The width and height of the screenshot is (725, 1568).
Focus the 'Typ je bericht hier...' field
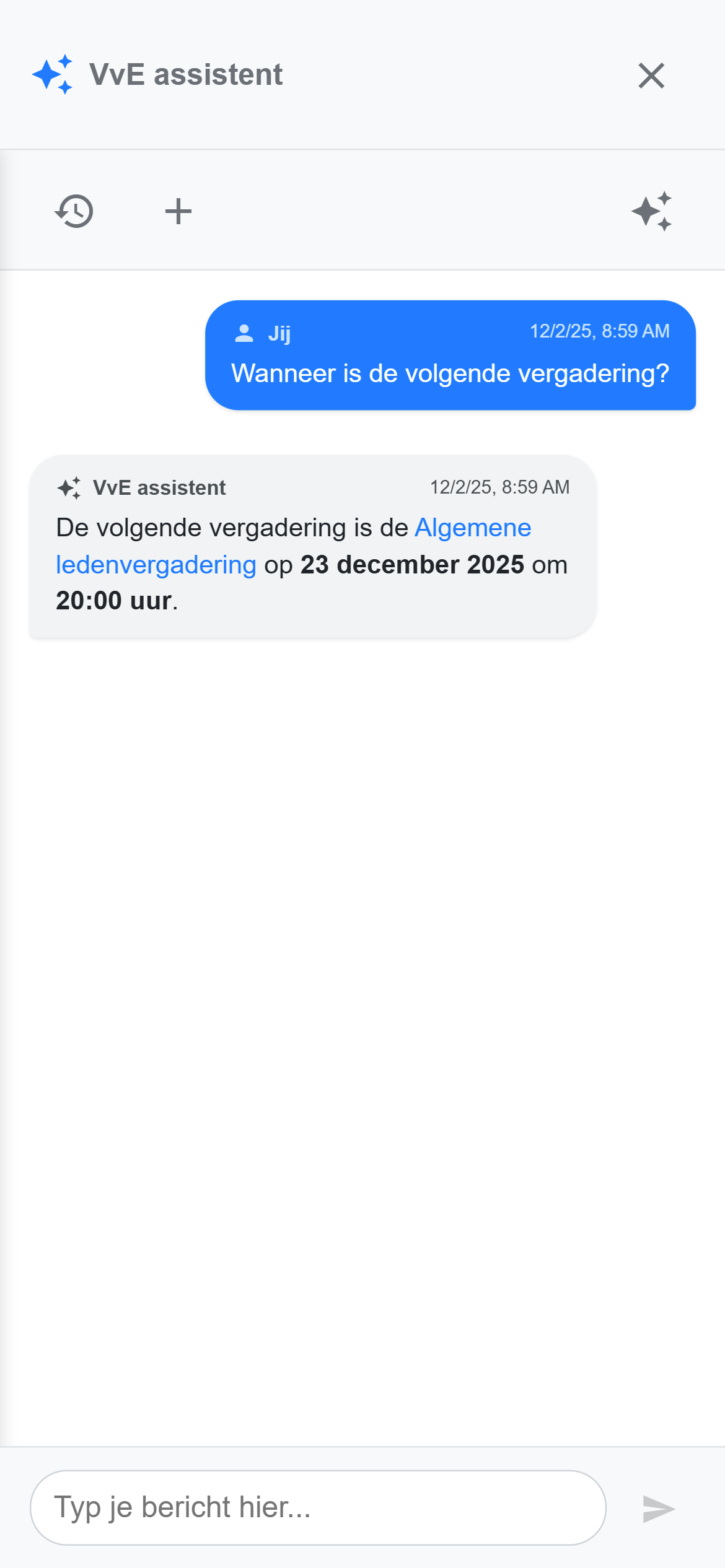coord(317,1507)
